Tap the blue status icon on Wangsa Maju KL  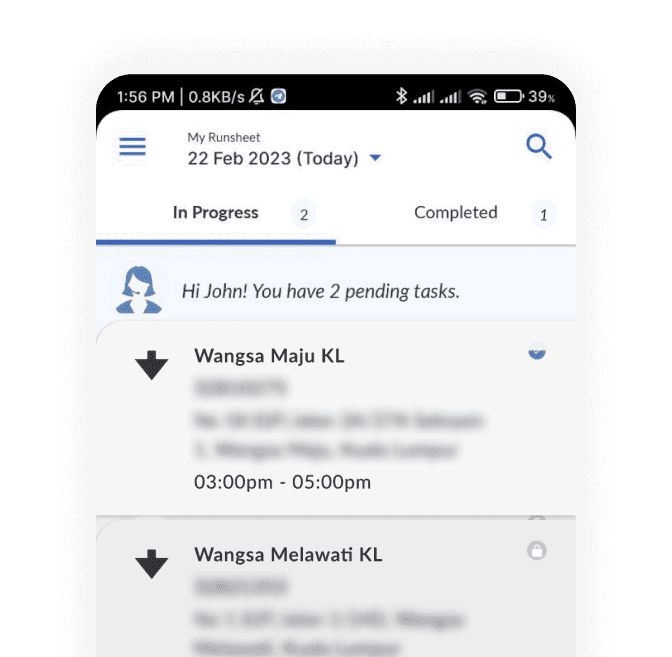(537, 352)
